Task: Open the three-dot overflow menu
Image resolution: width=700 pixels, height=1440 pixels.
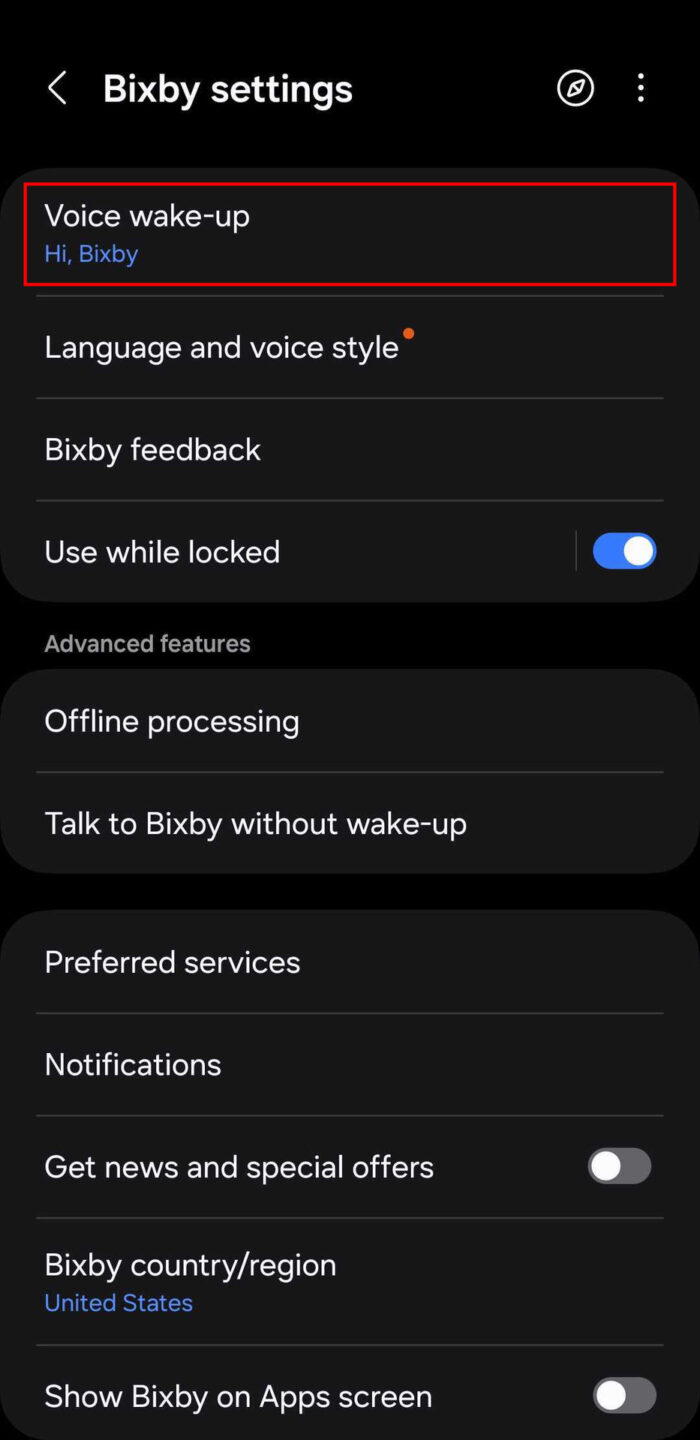Action: [x=641, y=89]
